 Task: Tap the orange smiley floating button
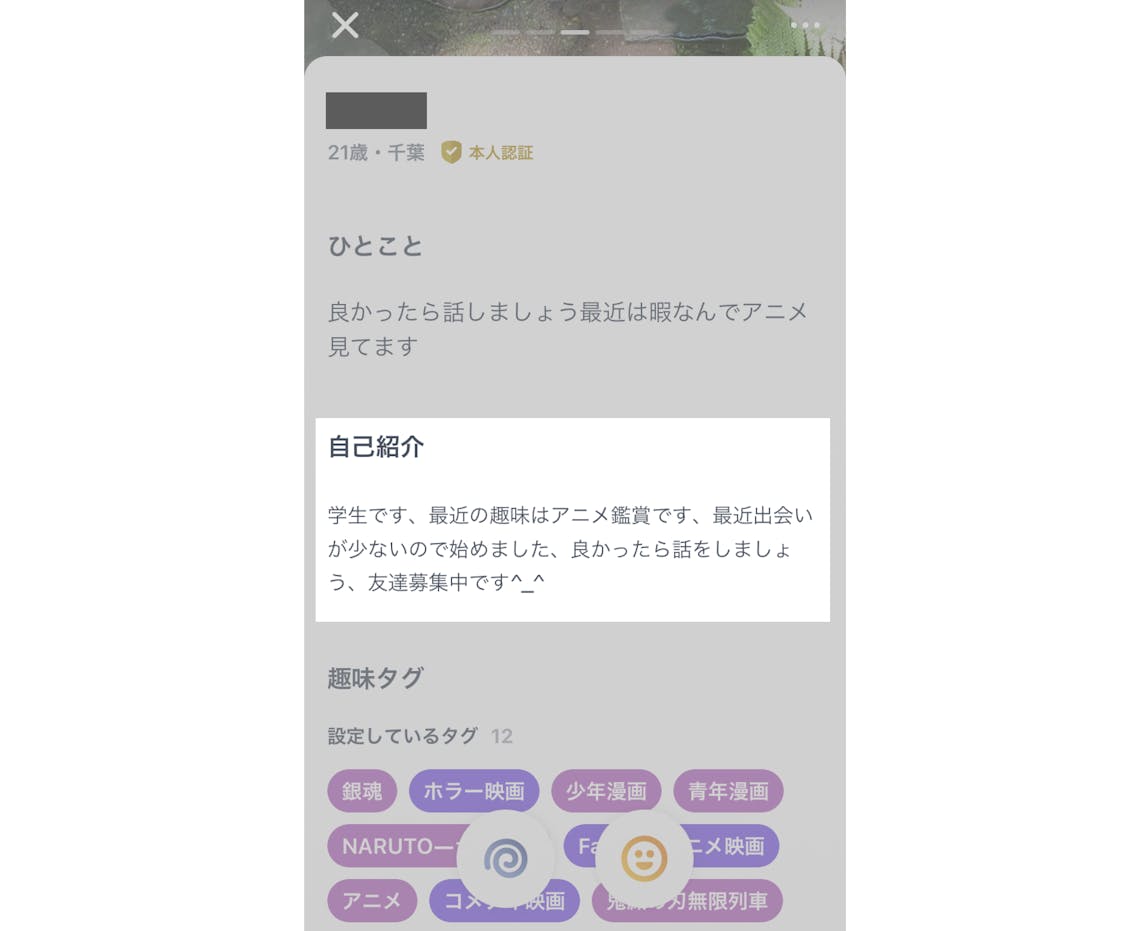coord(643,858)
